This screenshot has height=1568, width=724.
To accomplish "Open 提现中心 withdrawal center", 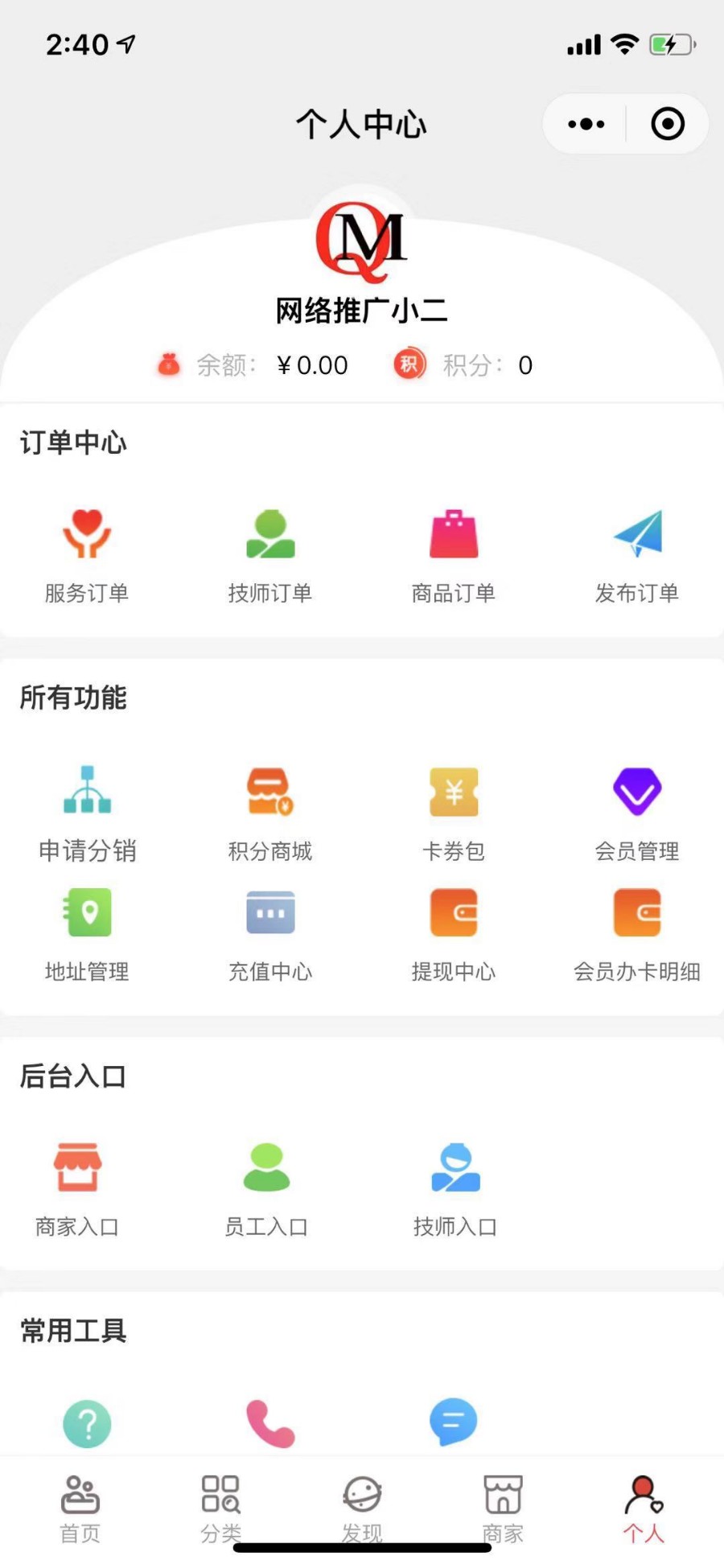I will [454, 933].
